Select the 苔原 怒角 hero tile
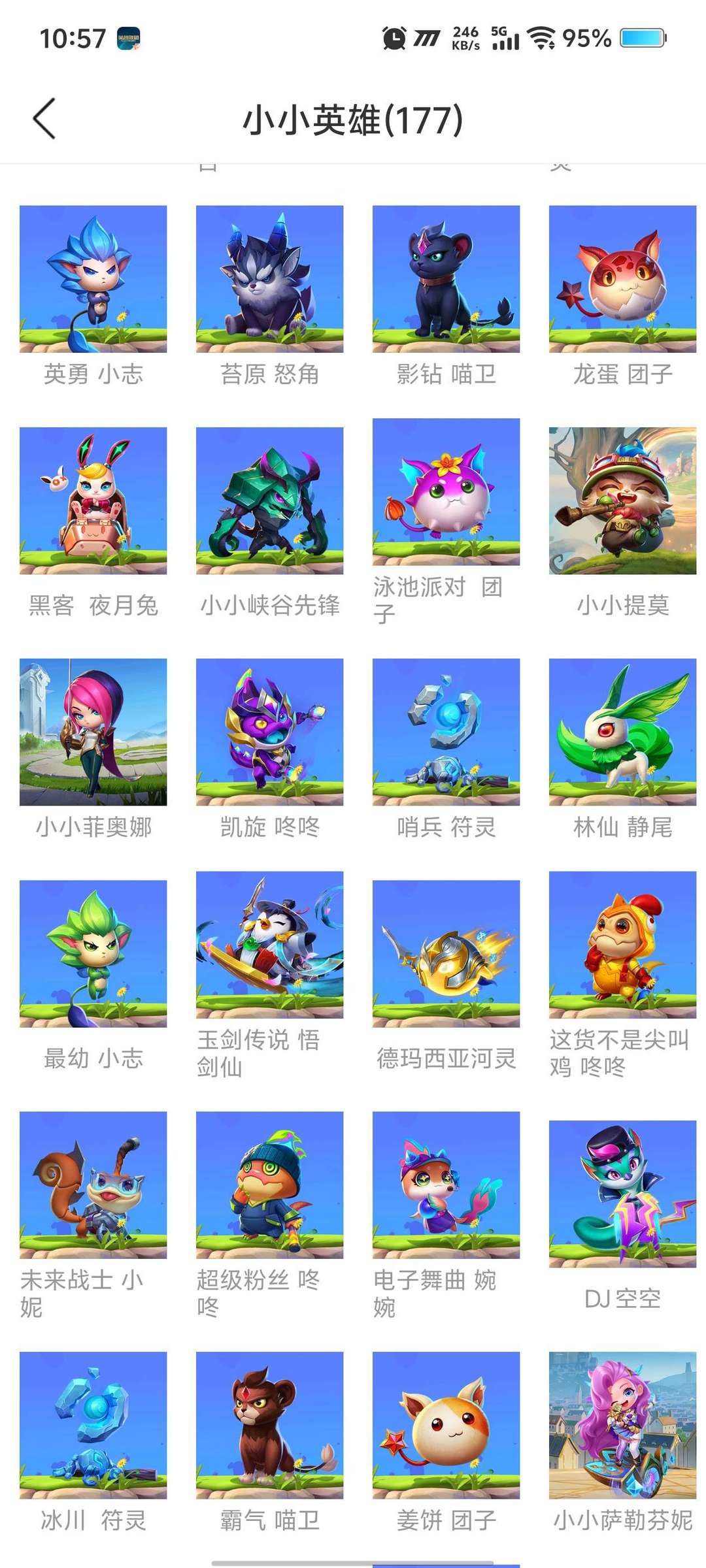This screenshot has width=706, height=1568. (x=269, y=279)
